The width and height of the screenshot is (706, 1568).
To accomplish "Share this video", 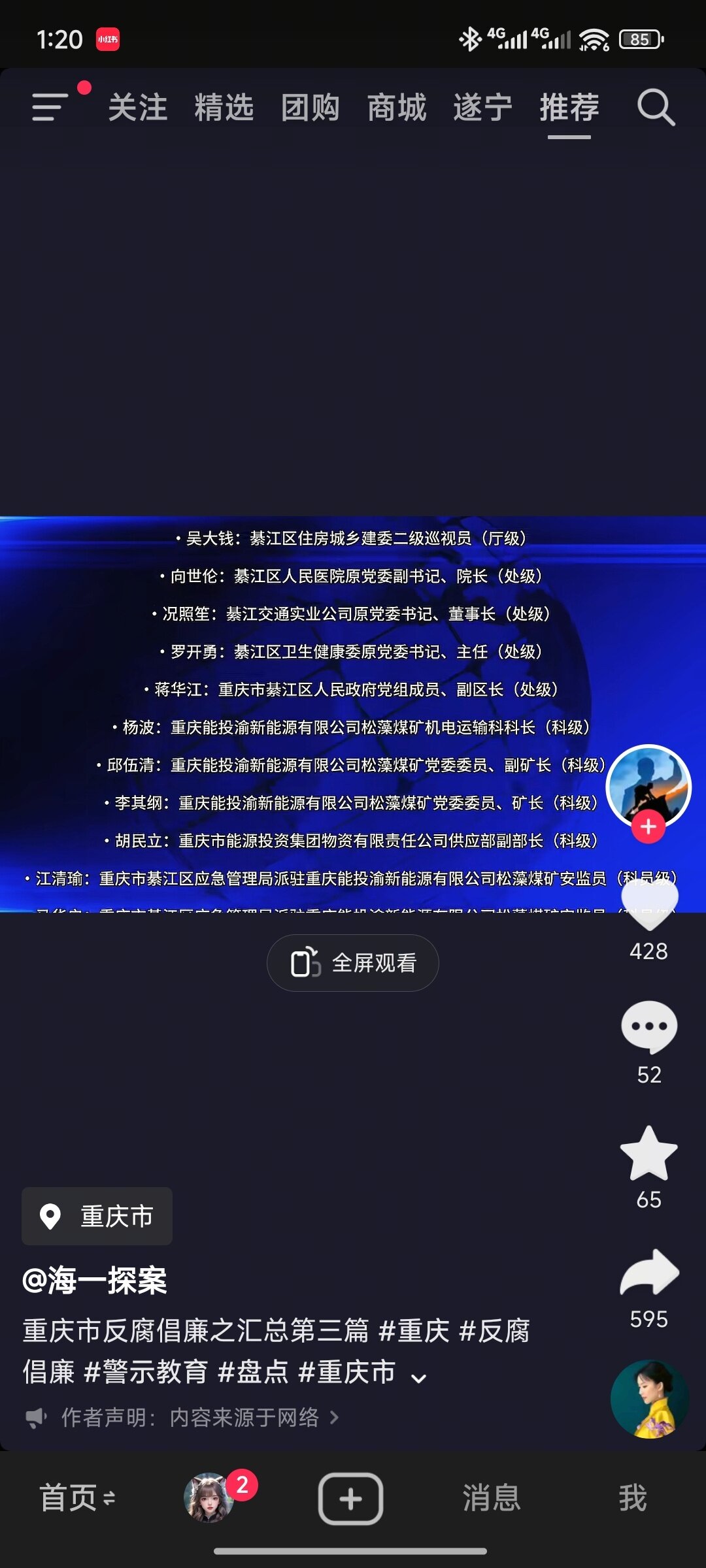I will (x=649, y=1273).
